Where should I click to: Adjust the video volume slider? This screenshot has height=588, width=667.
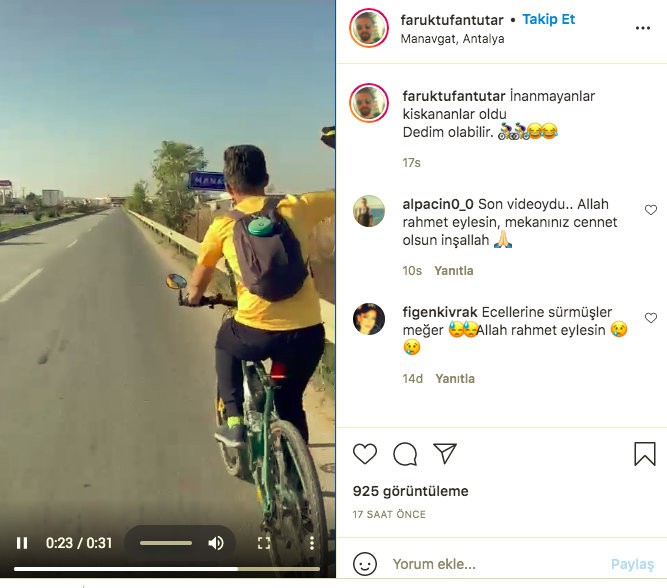166,543
